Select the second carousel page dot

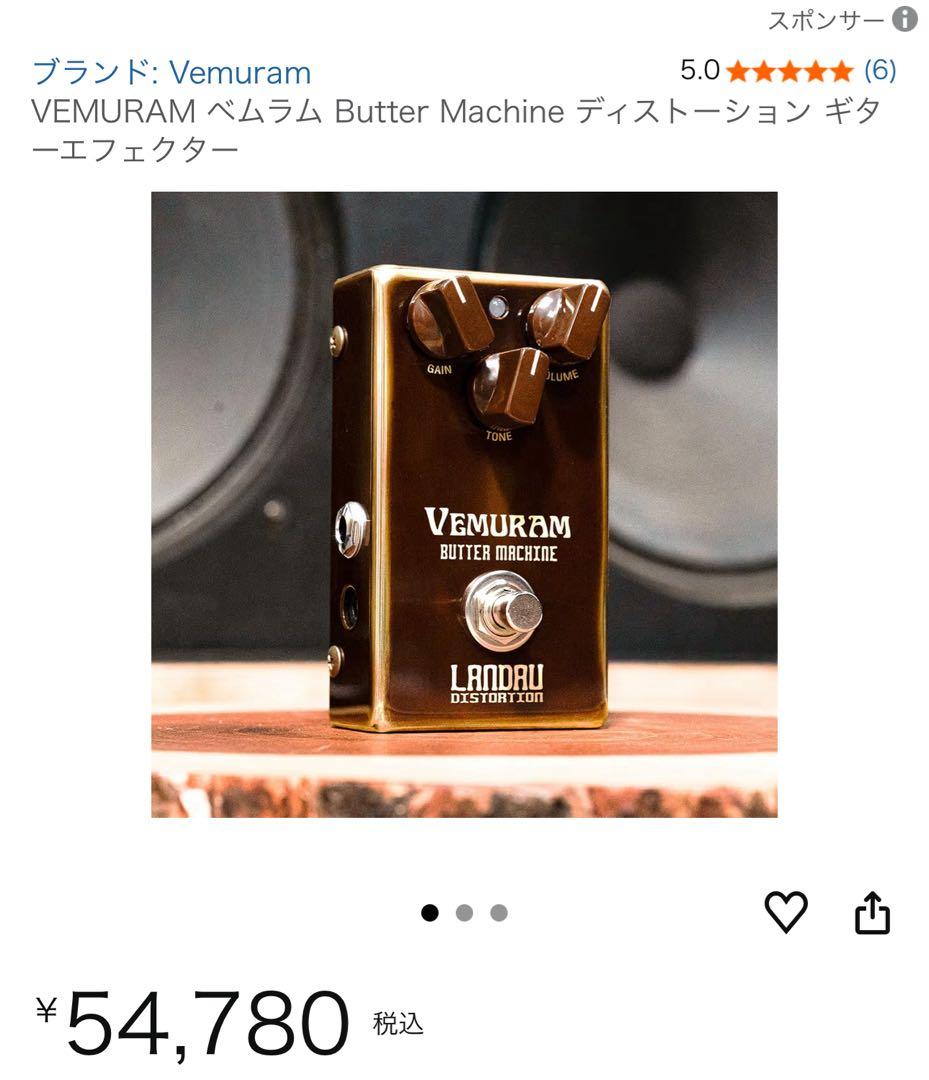[x=464, y=911]
